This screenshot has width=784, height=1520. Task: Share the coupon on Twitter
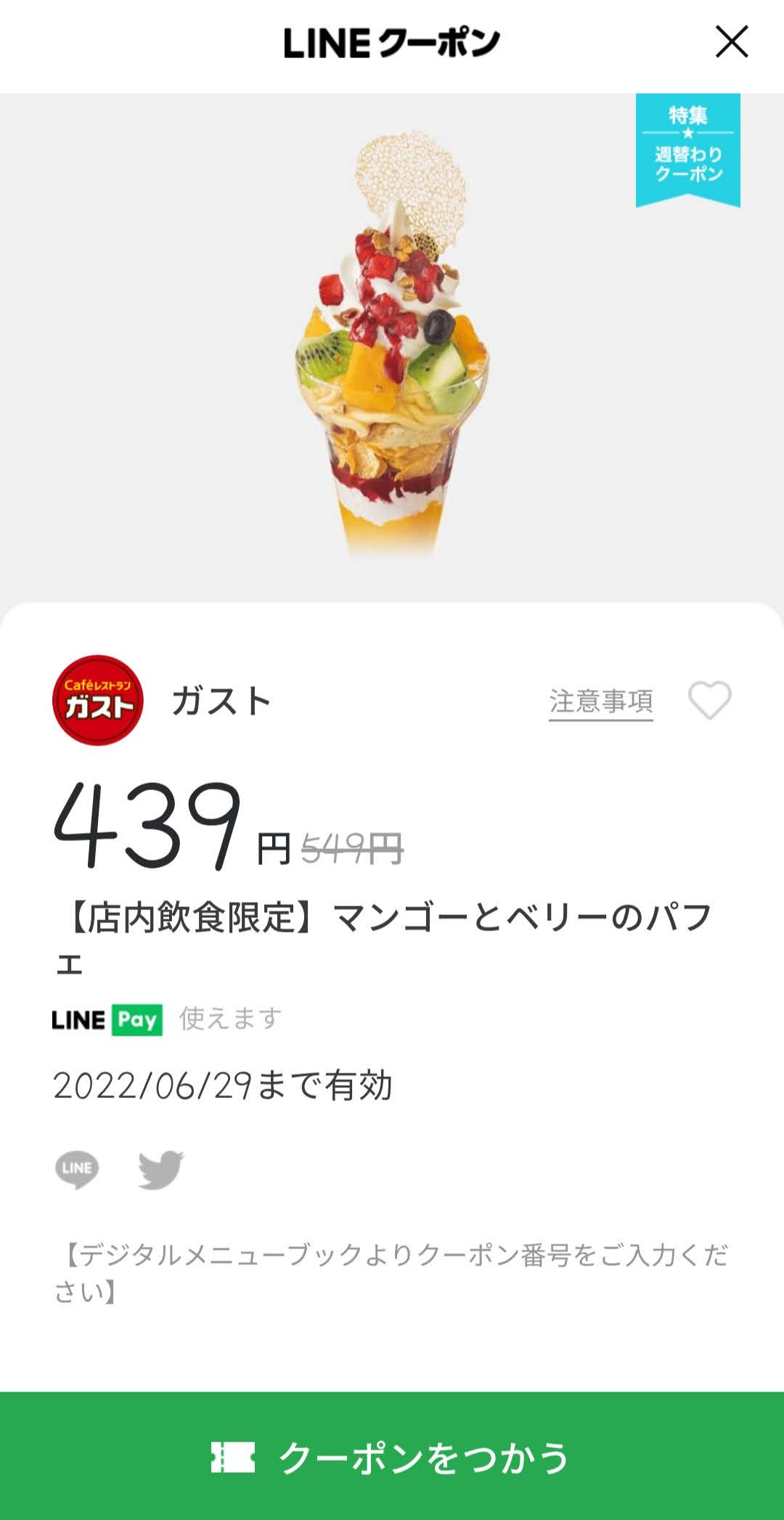click(x=161, y=1169)
